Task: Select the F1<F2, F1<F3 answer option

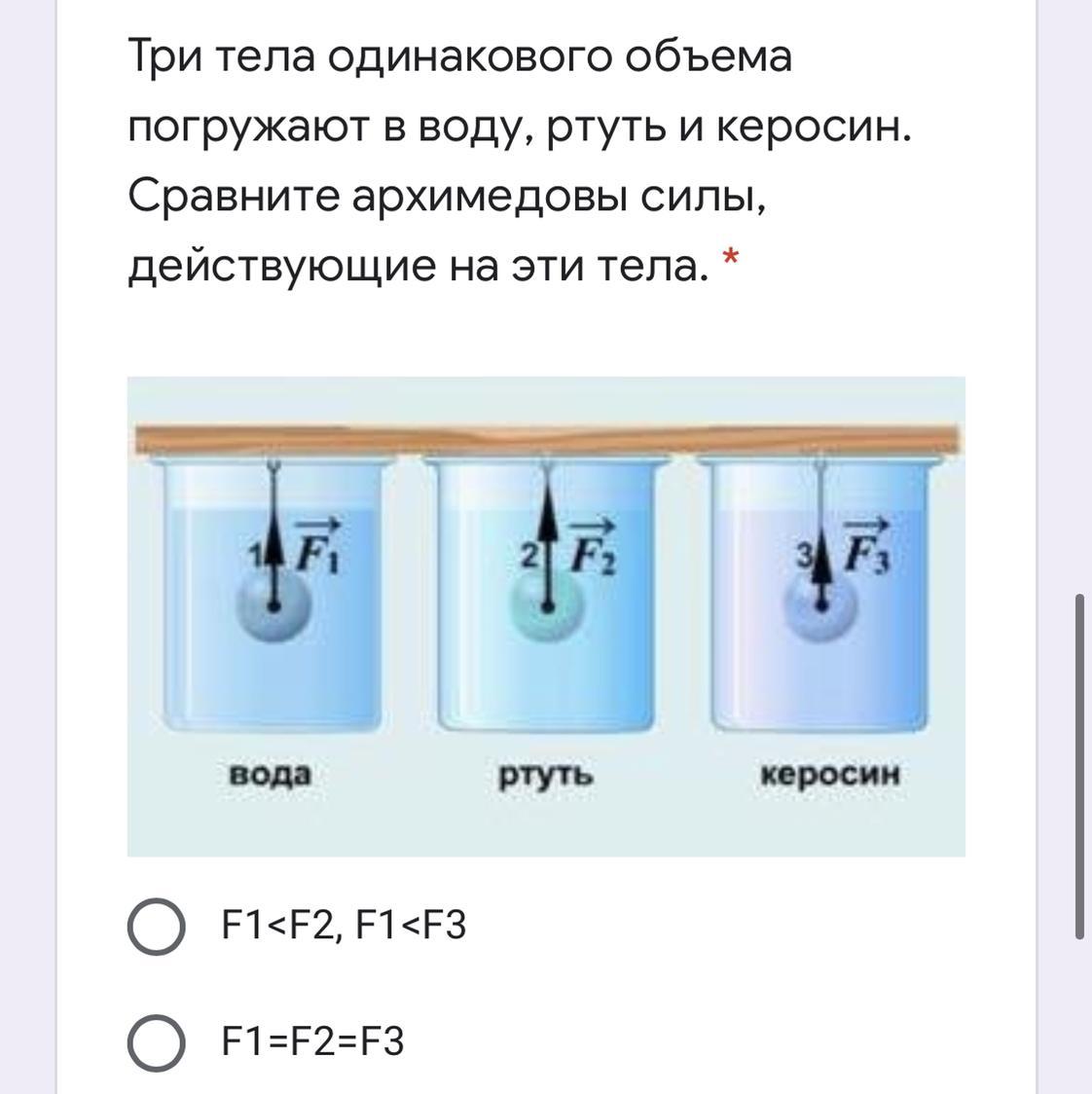Action: pos(156,926)
